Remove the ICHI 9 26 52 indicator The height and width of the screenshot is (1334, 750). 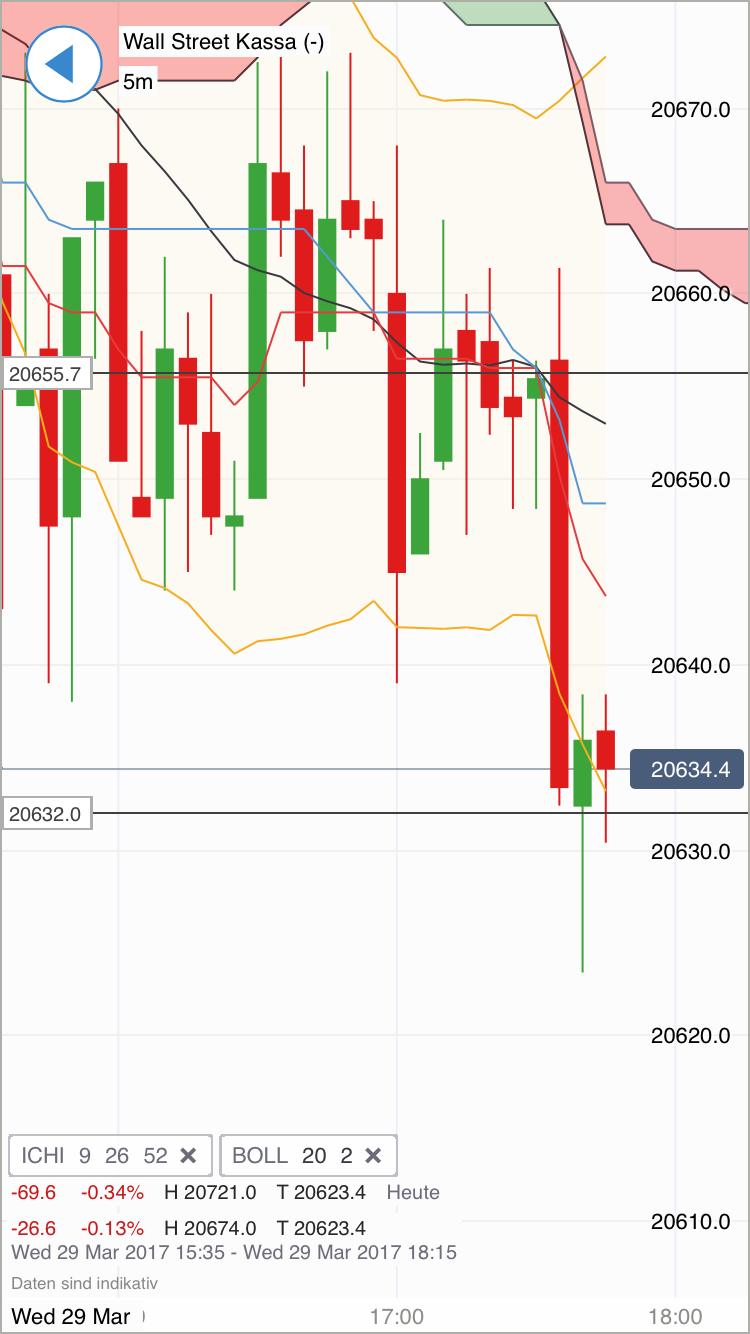coord(188,1155)
